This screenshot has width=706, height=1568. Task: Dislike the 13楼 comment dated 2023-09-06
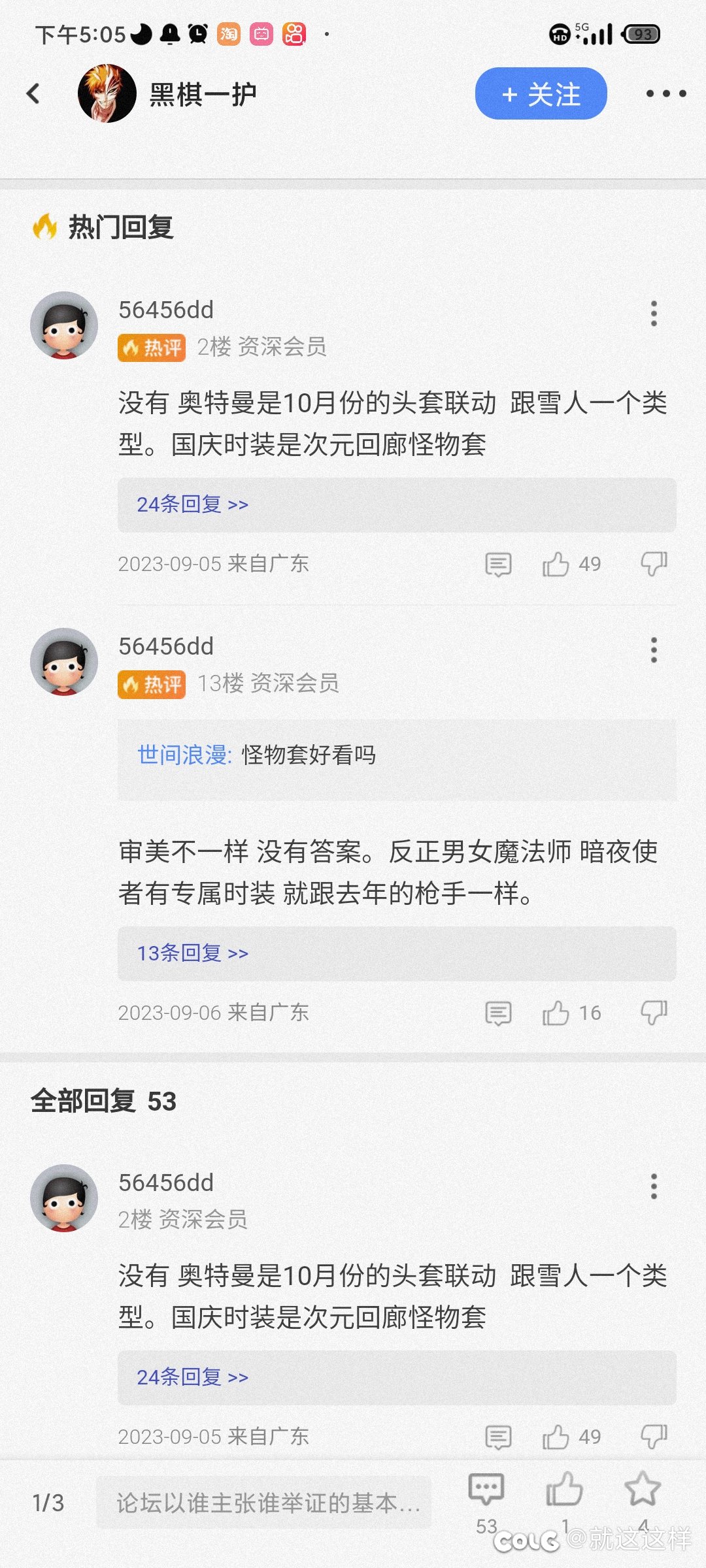click(654, 1013)
